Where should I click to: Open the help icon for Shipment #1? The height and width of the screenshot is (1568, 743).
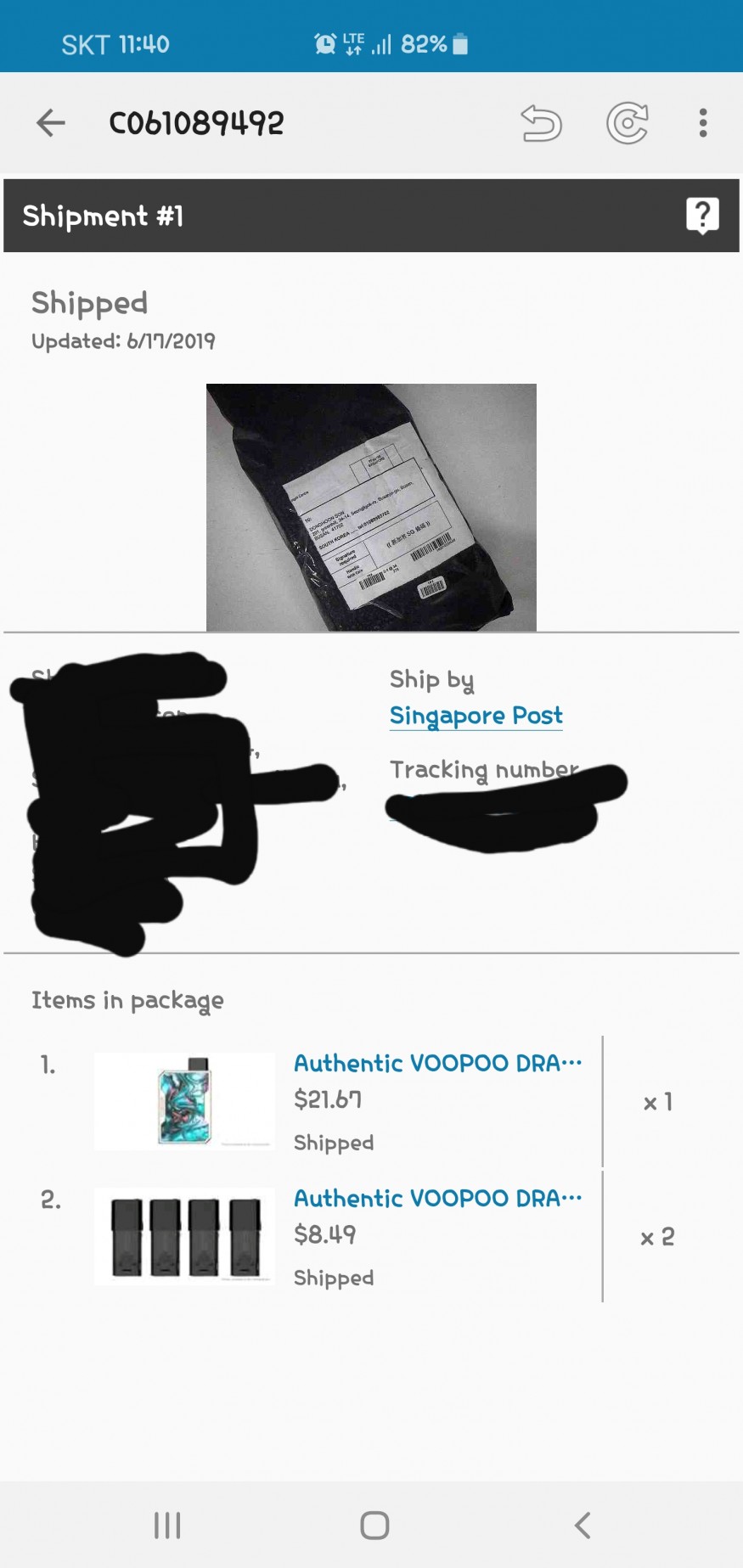pos(702,216)
